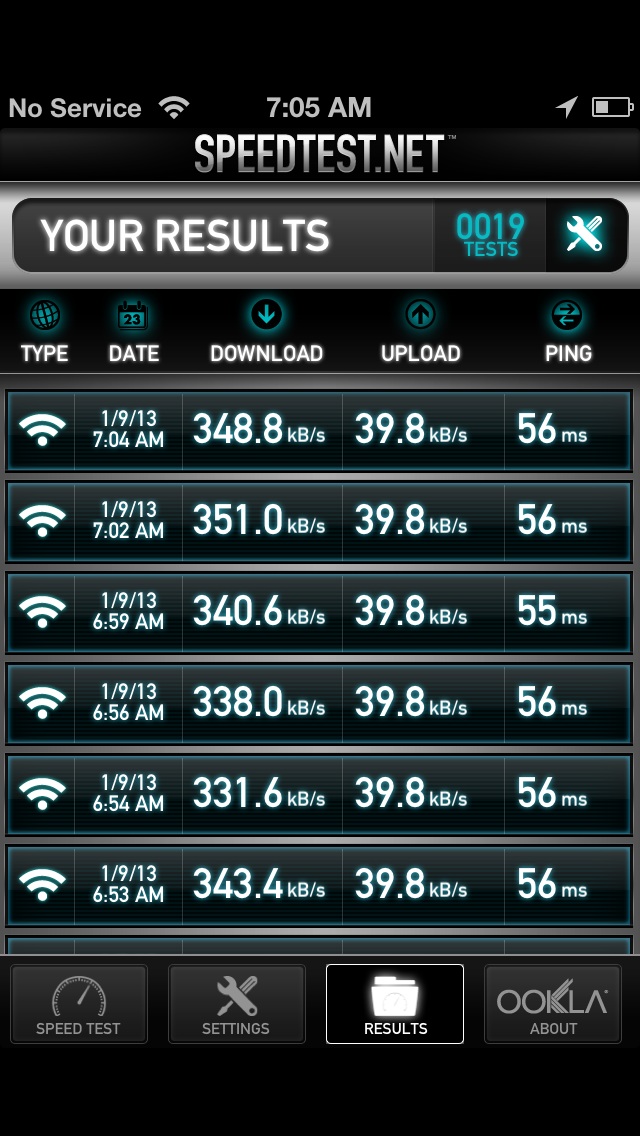Open the 6:54 AM test result
The image size is (640, 1136).
coord(319,794)
